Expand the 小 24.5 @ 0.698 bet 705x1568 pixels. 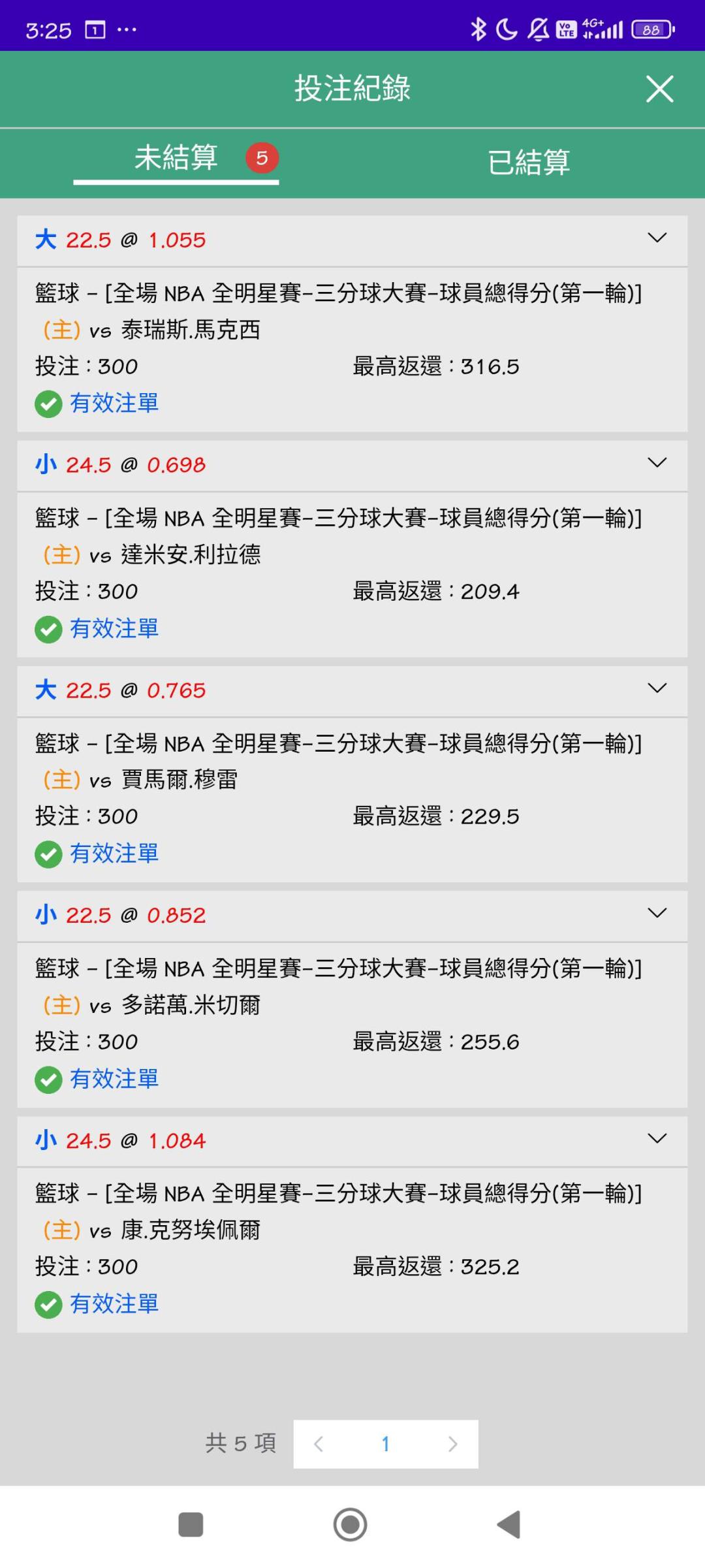click(657, 463)
